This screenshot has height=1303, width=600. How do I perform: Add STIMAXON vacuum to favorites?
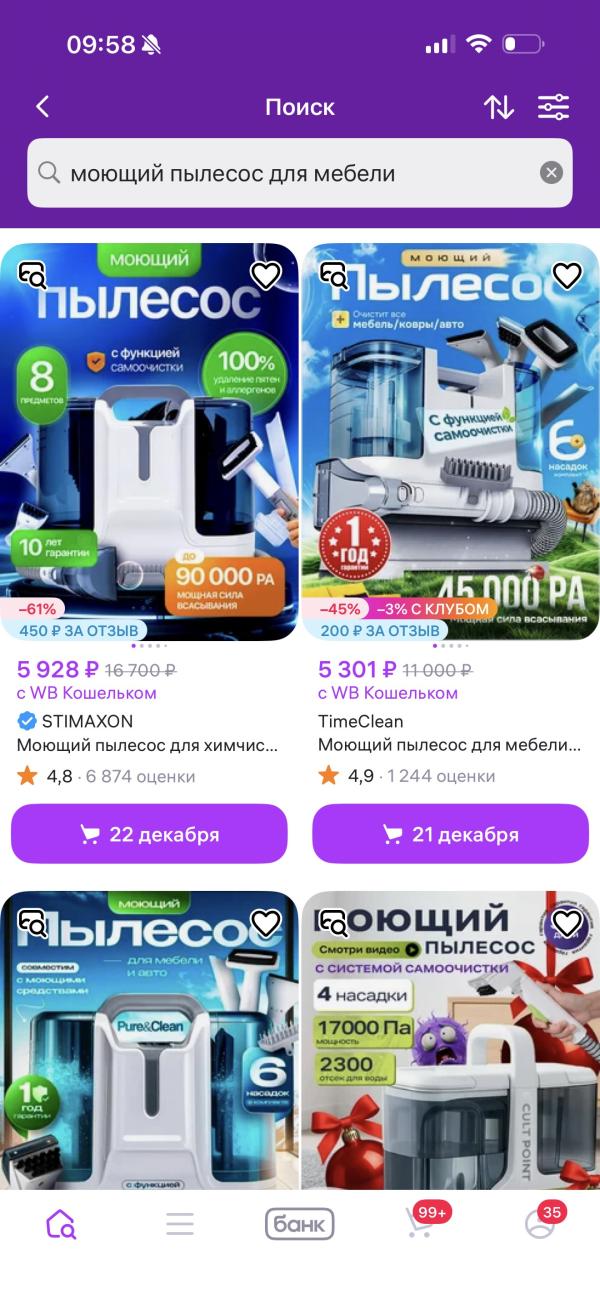[x=265, y=276]
